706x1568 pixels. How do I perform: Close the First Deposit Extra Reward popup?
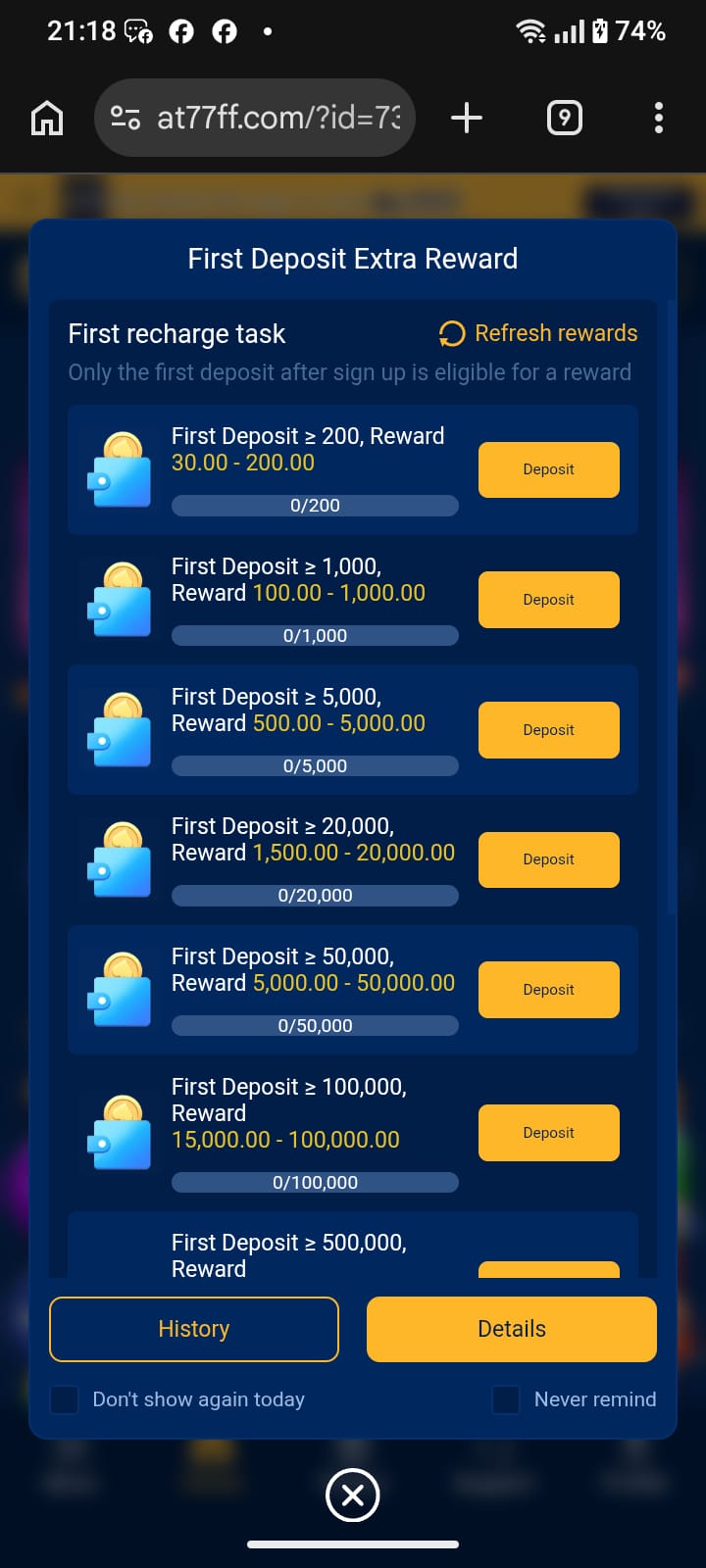353,1495
